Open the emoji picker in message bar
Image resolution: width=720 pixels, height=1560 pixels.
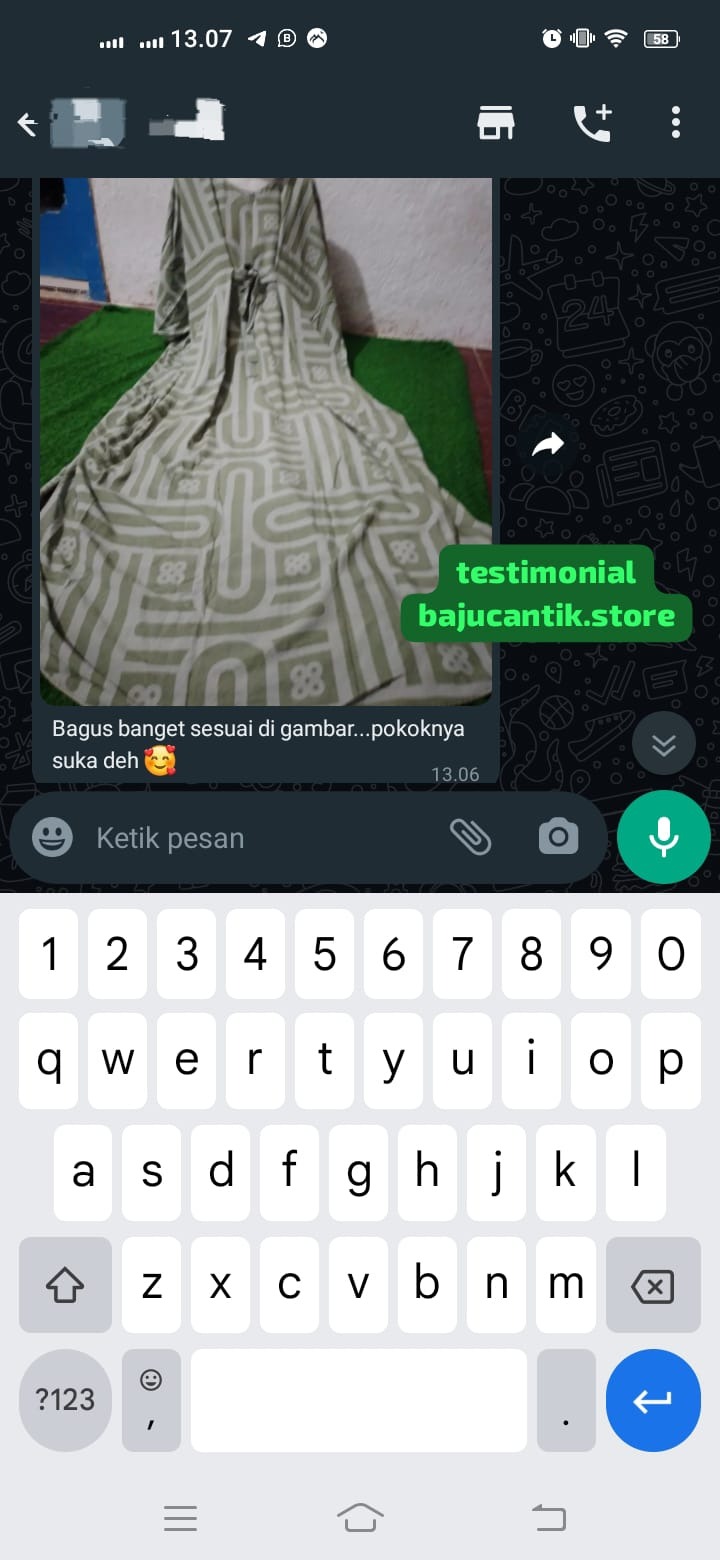(52, 837)
